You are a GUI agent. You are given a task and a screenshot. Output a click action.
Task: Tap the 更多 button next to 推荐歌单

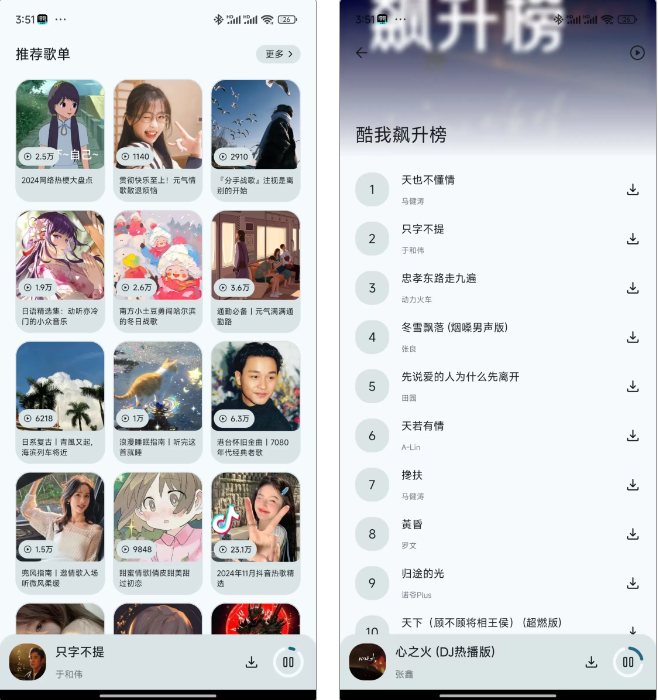coord(278,54)
